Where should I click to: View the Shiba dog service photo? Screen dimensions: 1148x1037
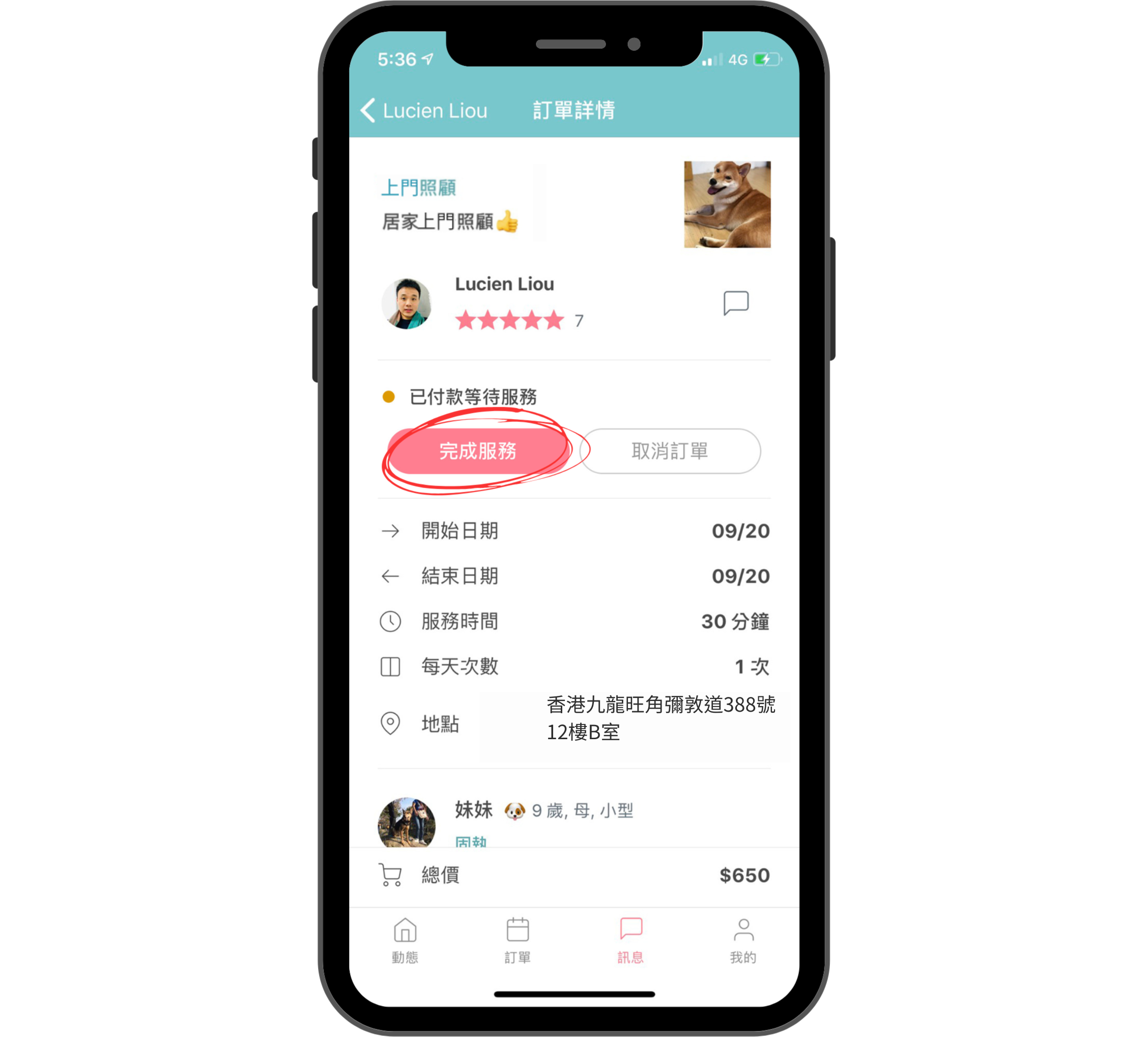[727, 205]
